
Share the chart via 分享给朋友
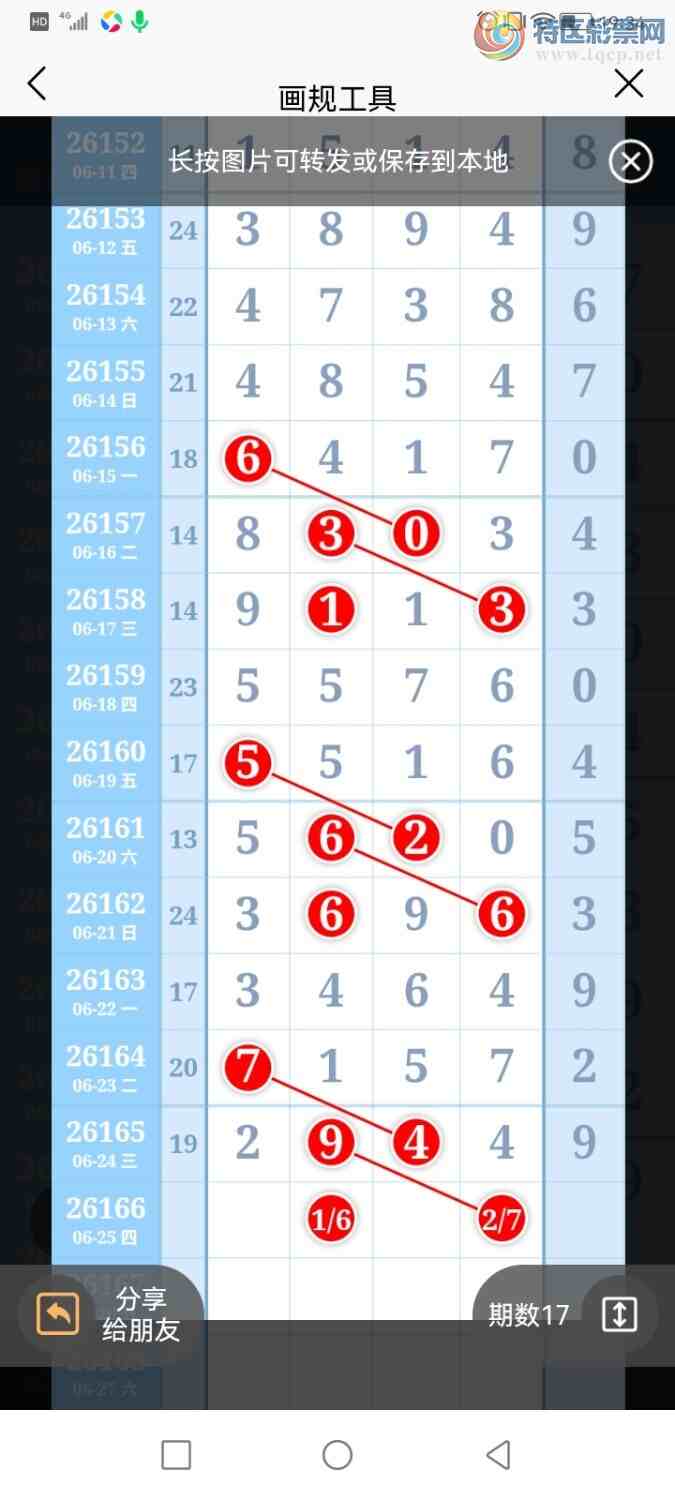(x=110, y=1314)
